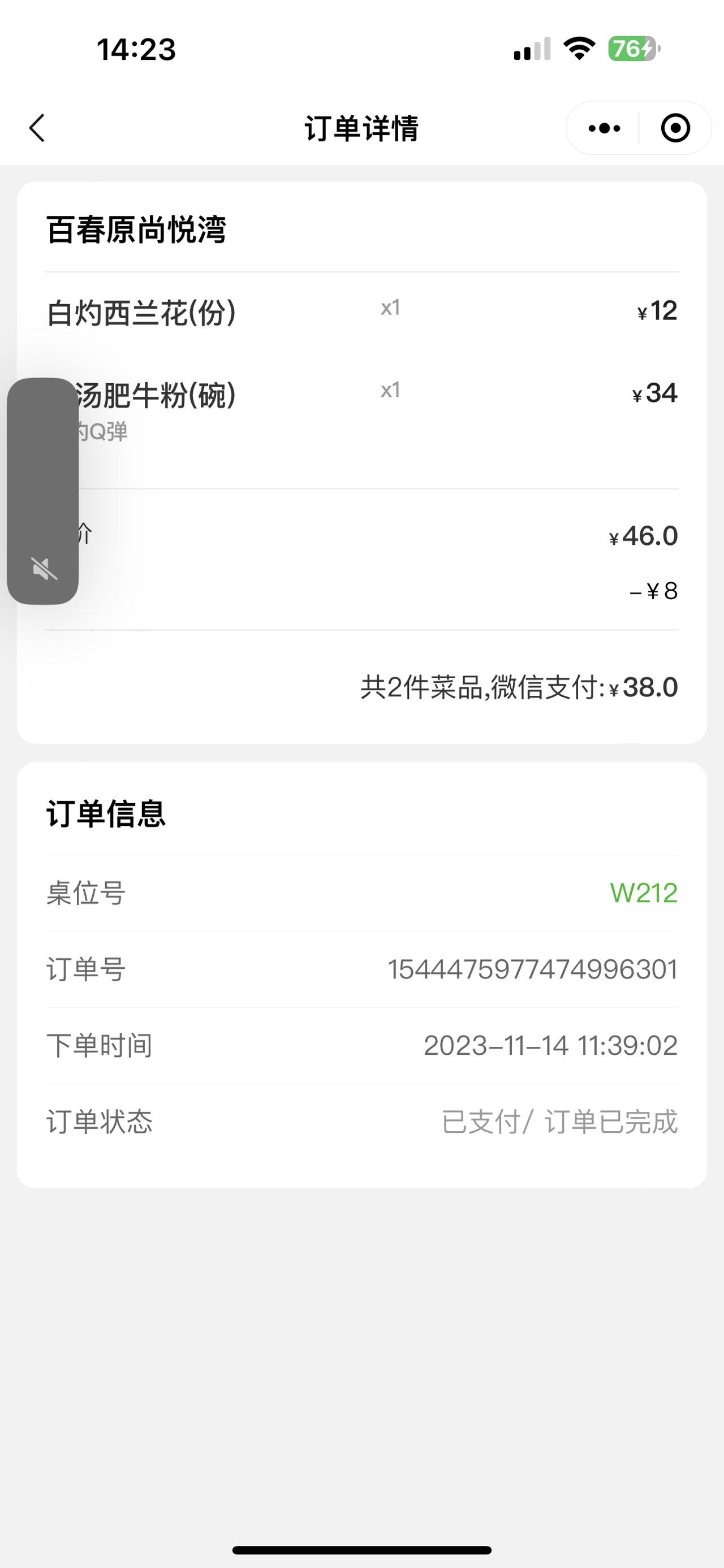Open the mini program more-options menu
The width and height of the screenshot is (724, 1568).
(604, 128)
